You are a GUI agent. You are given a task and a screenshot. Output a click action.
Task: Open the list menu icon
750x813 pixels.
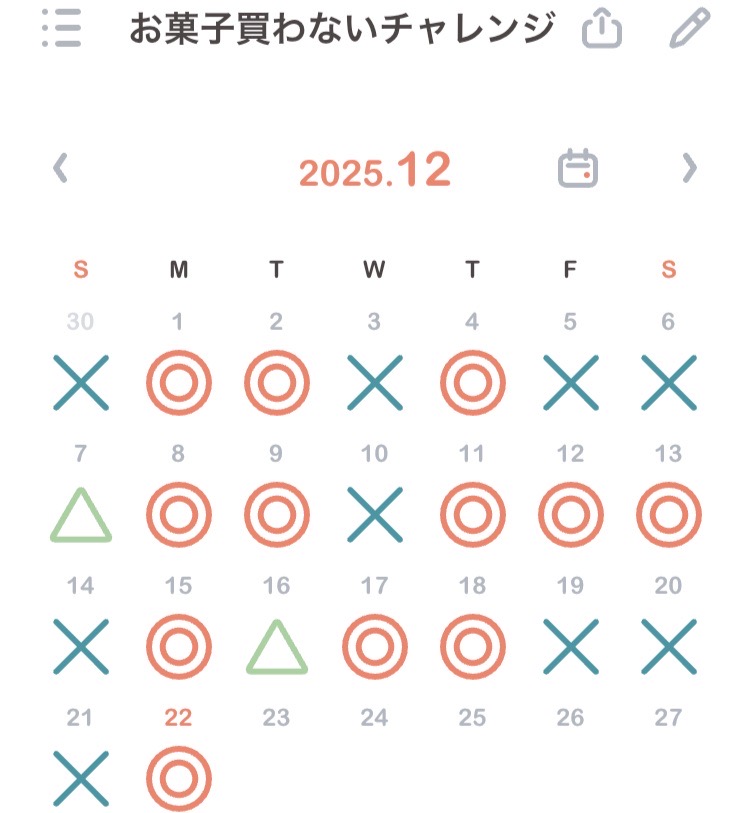(x=62, y=28)
